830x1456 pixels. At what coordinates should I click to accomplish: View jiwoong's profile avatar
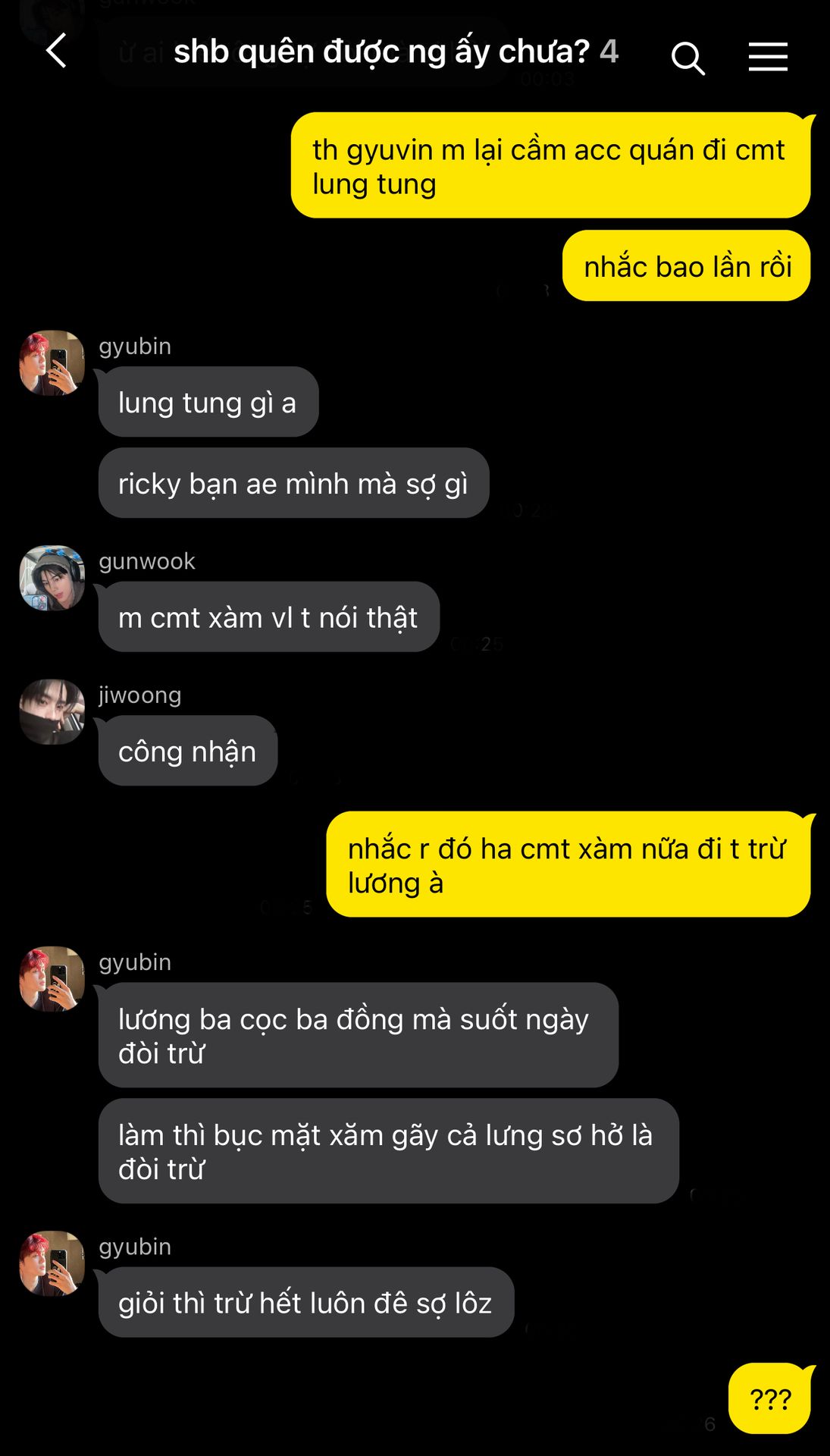tap(52, 711)
